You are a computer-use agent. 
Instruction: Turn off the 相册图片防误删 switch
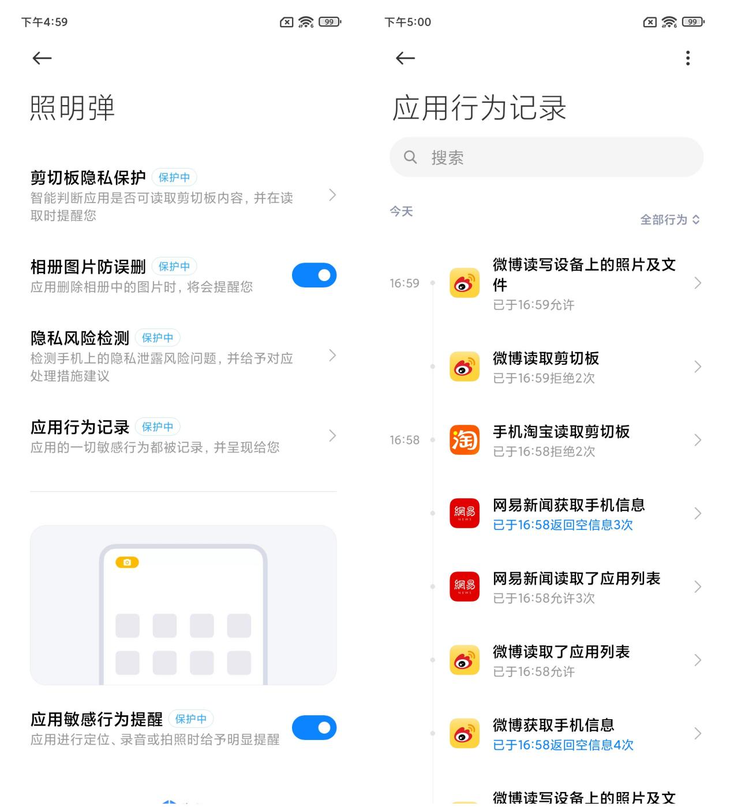314,275
